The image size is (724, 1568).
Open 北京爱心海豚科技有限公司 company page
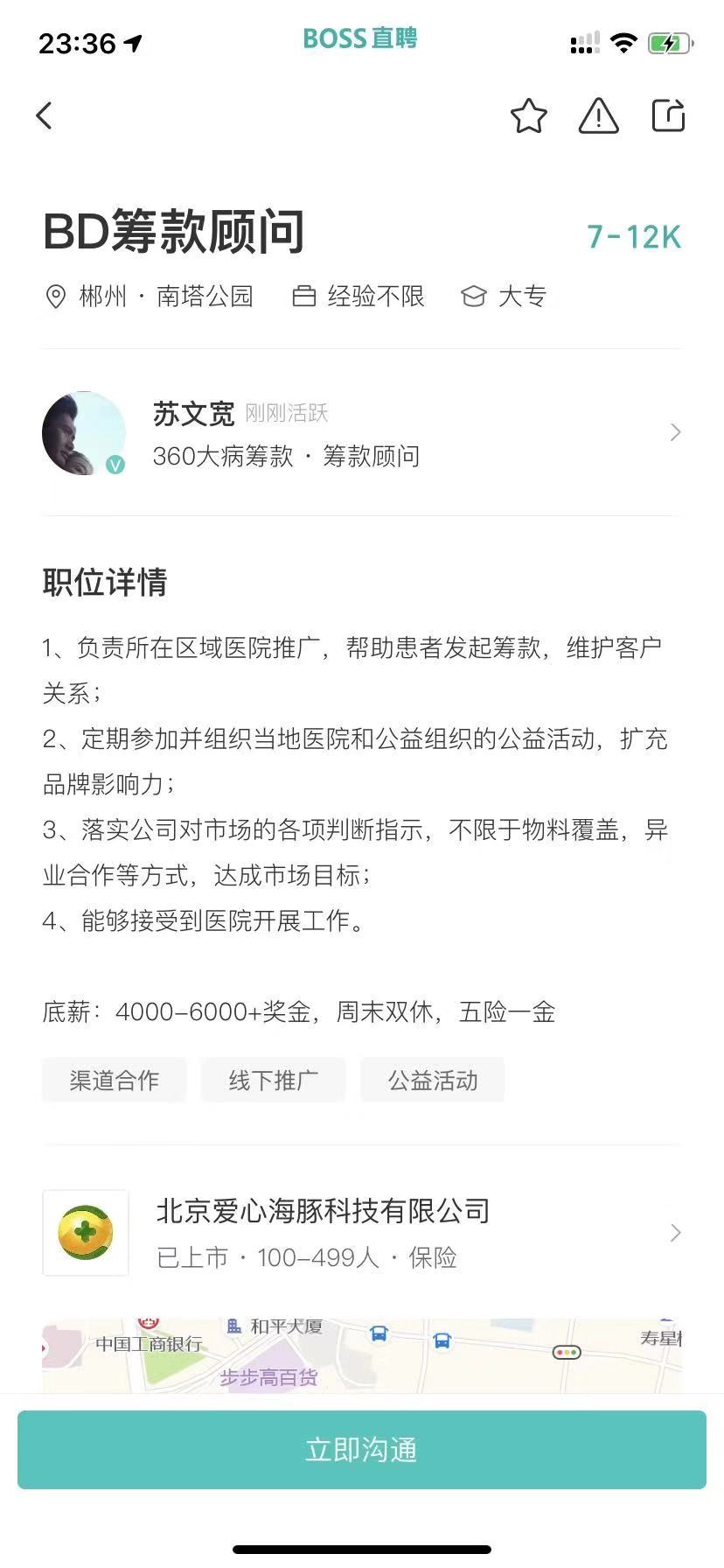coord(362,1233)
